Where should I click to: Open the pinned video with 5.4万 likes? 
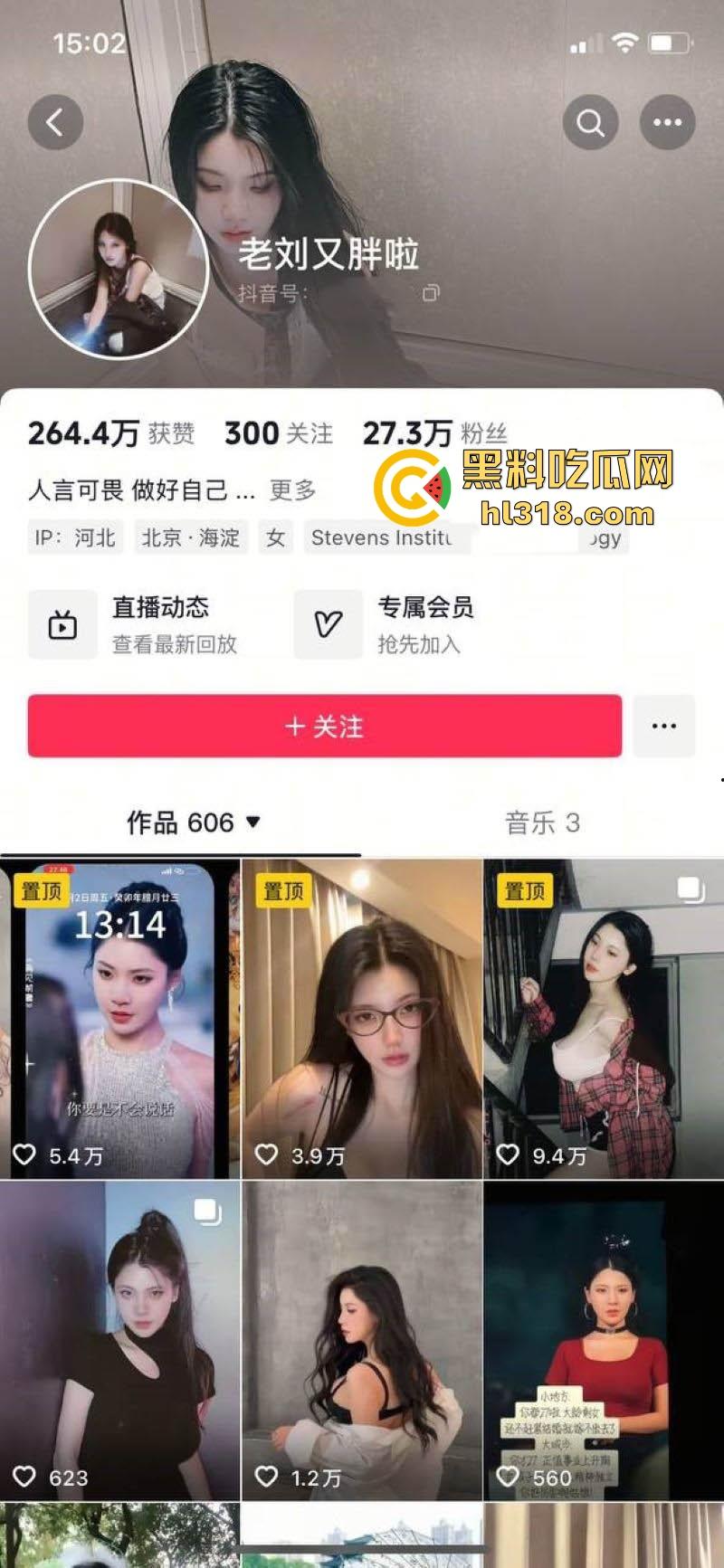click(x=119, y=1018)
